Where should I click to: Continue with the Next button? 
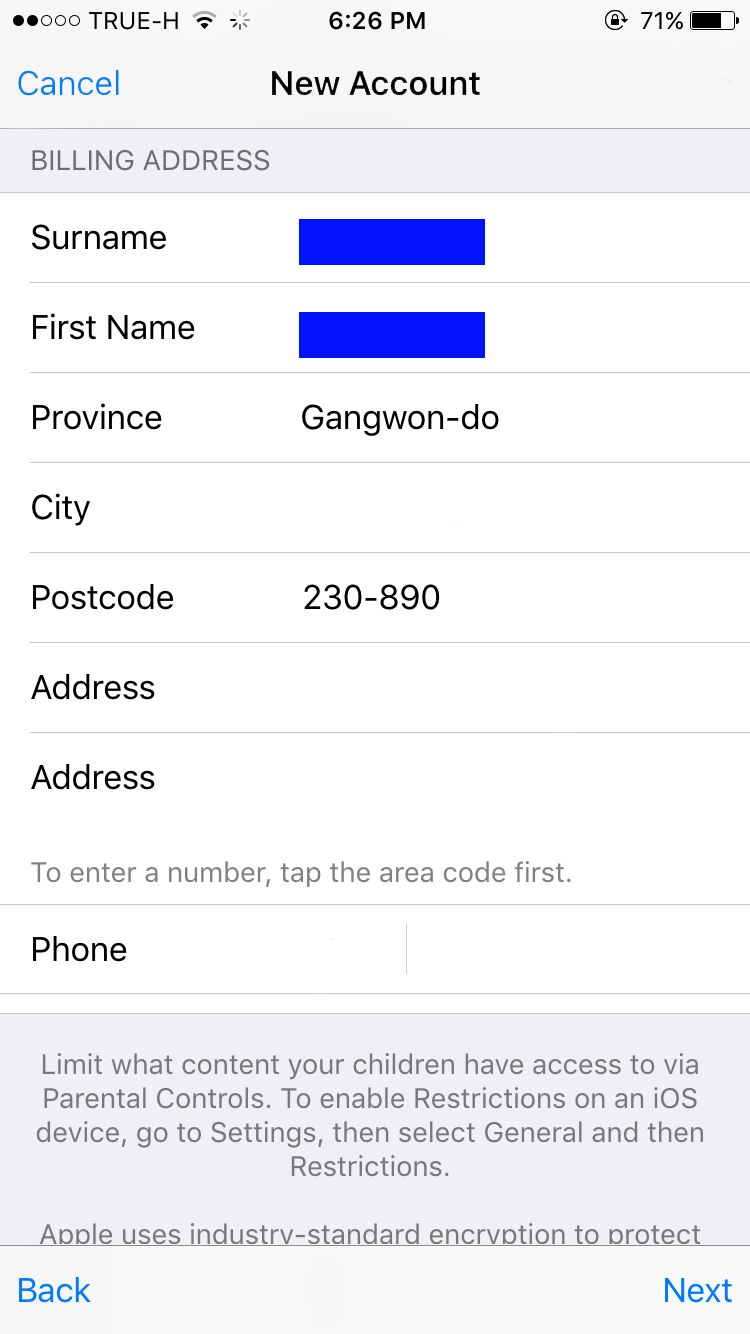tap(697, 1290)
